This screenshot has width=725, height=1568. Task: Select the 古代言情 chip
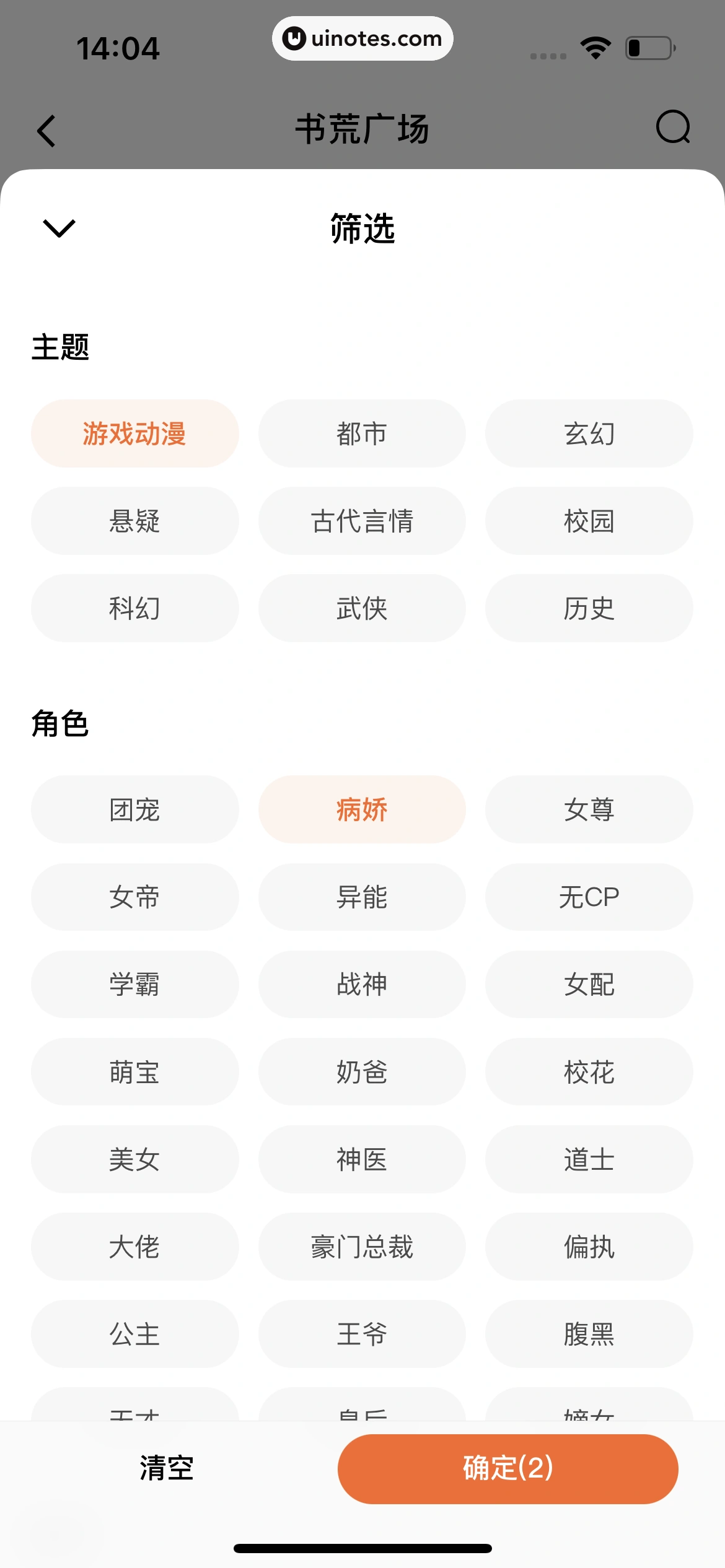click(362, 521)
